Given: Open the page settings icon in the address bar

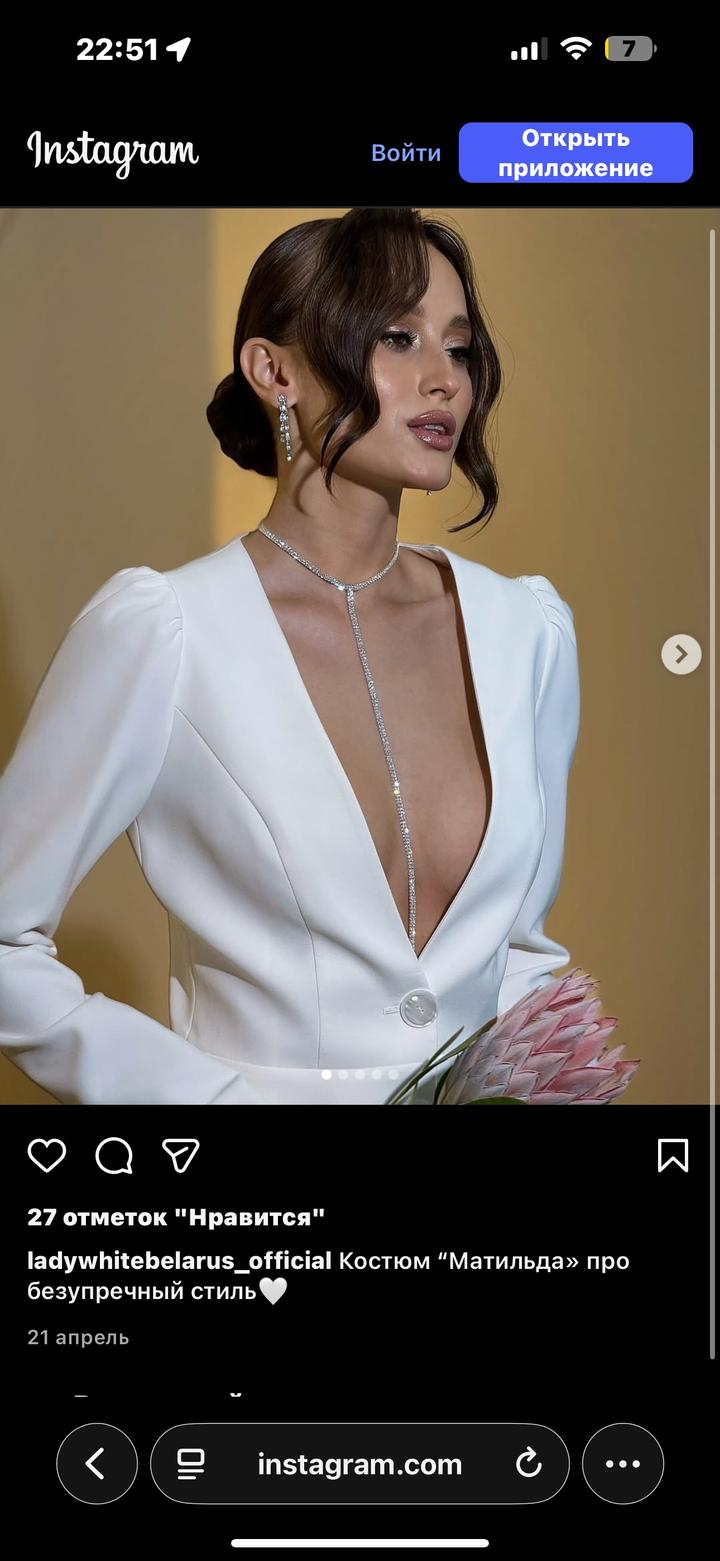Looking at the screenshot, I should (191, 1465).
